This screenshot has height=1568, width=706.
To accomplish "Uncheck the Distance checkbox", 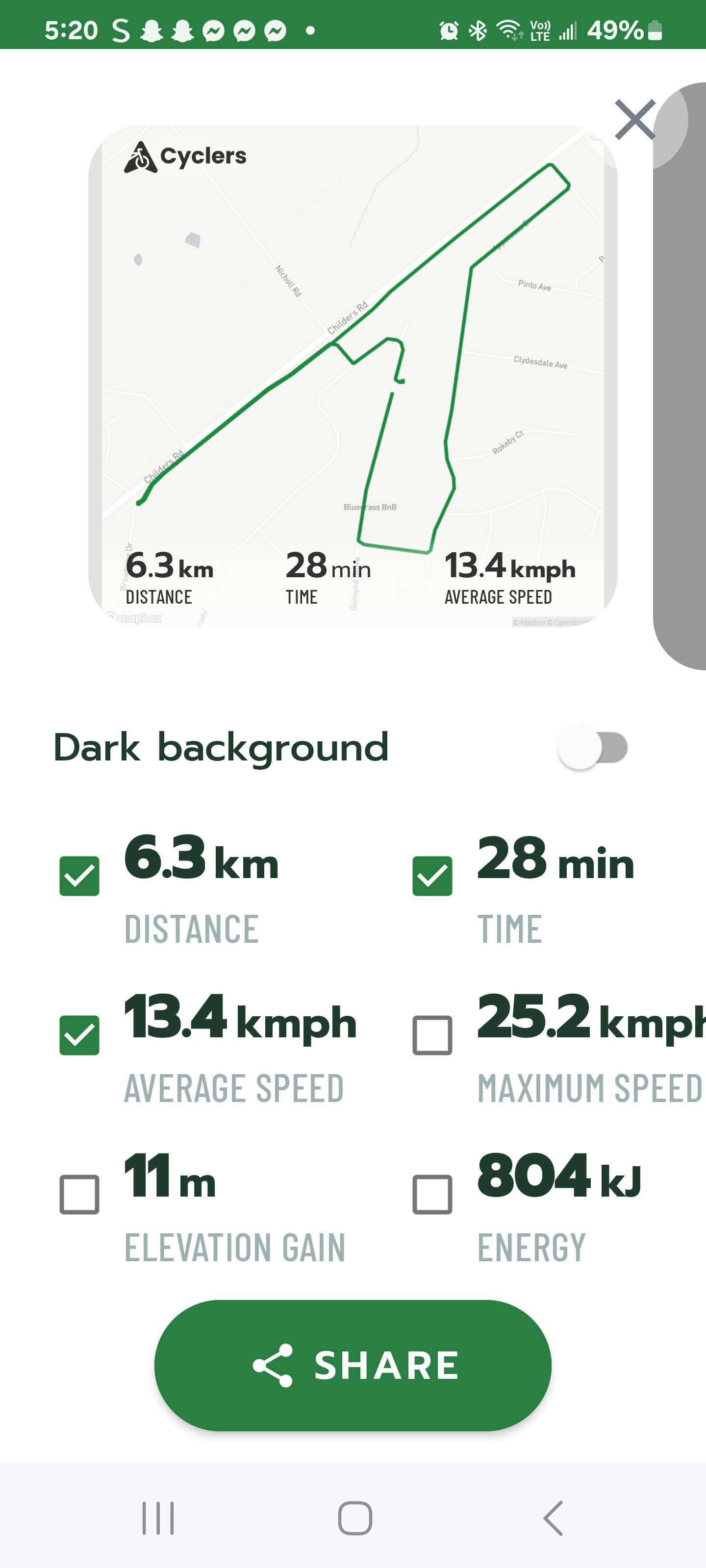I will (79, 876).
